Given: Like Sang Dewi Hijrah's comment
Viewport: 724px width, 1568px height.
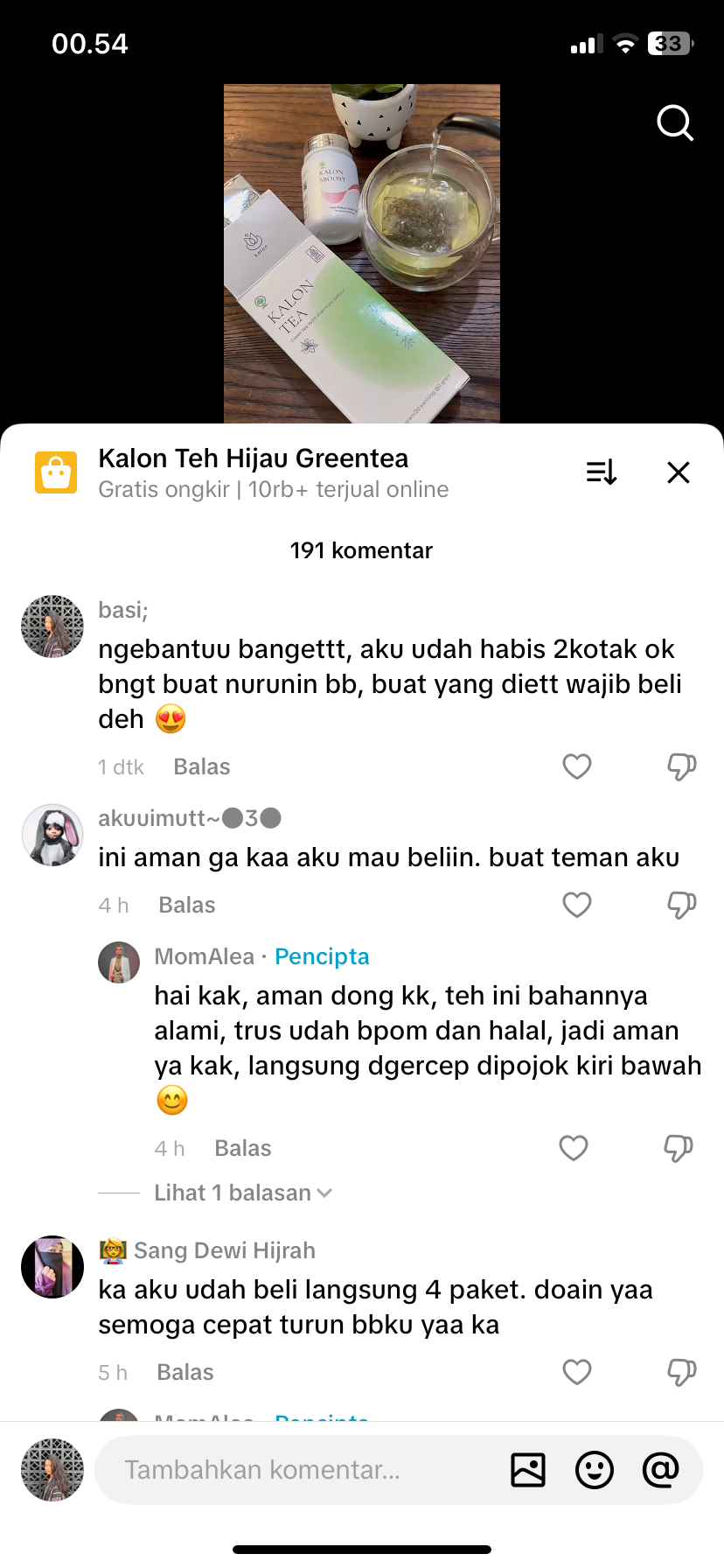Looking at the screenshot, I should pyautogui.click(x=577, y=1372).
